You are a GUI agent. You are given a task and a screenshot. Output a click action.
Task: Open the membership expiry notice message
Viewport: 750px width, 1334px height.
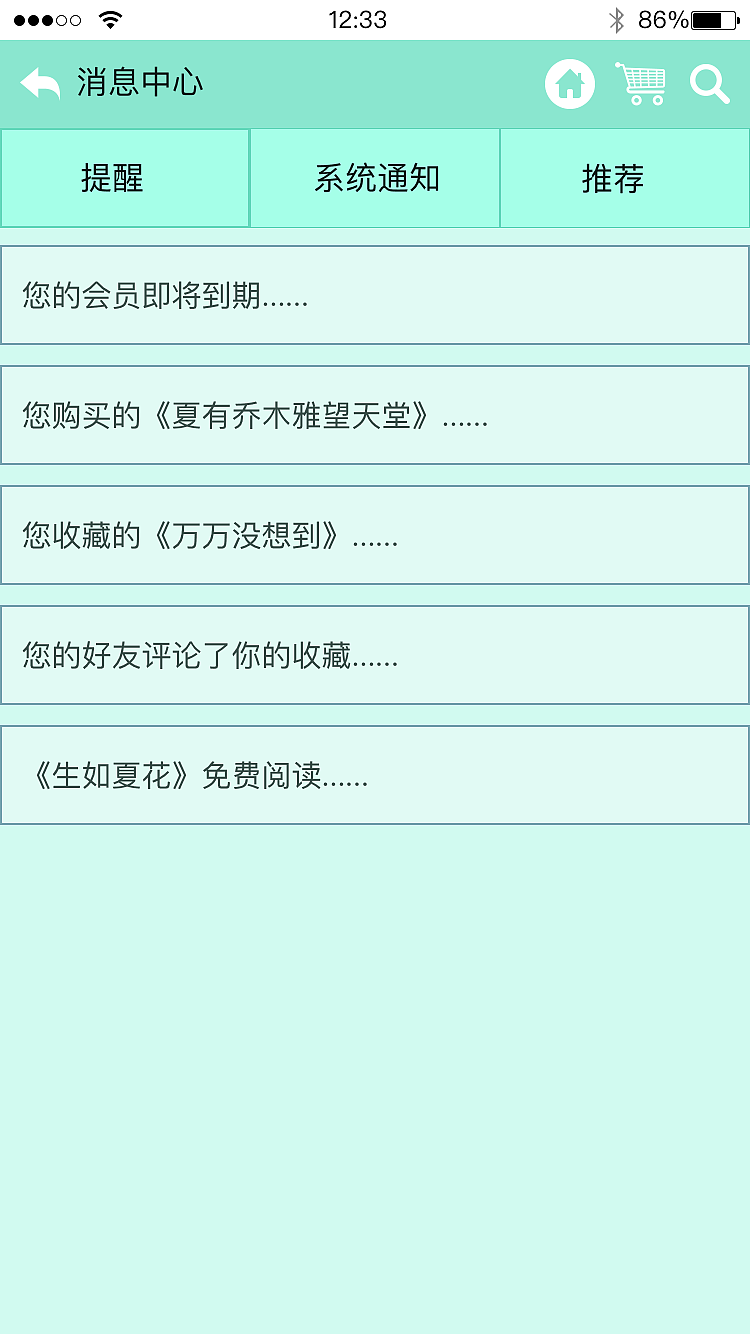point(375,294)
